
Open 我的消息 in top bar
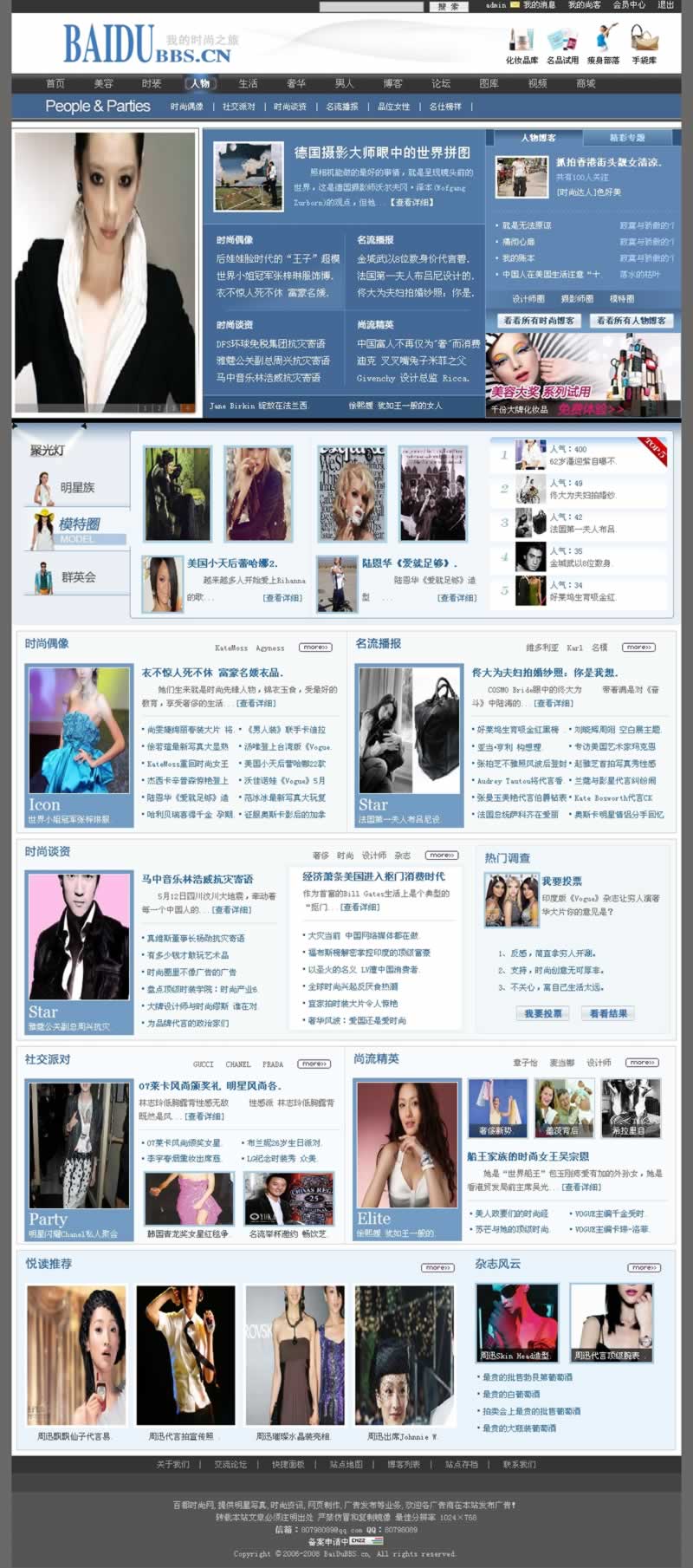point(539,5)
